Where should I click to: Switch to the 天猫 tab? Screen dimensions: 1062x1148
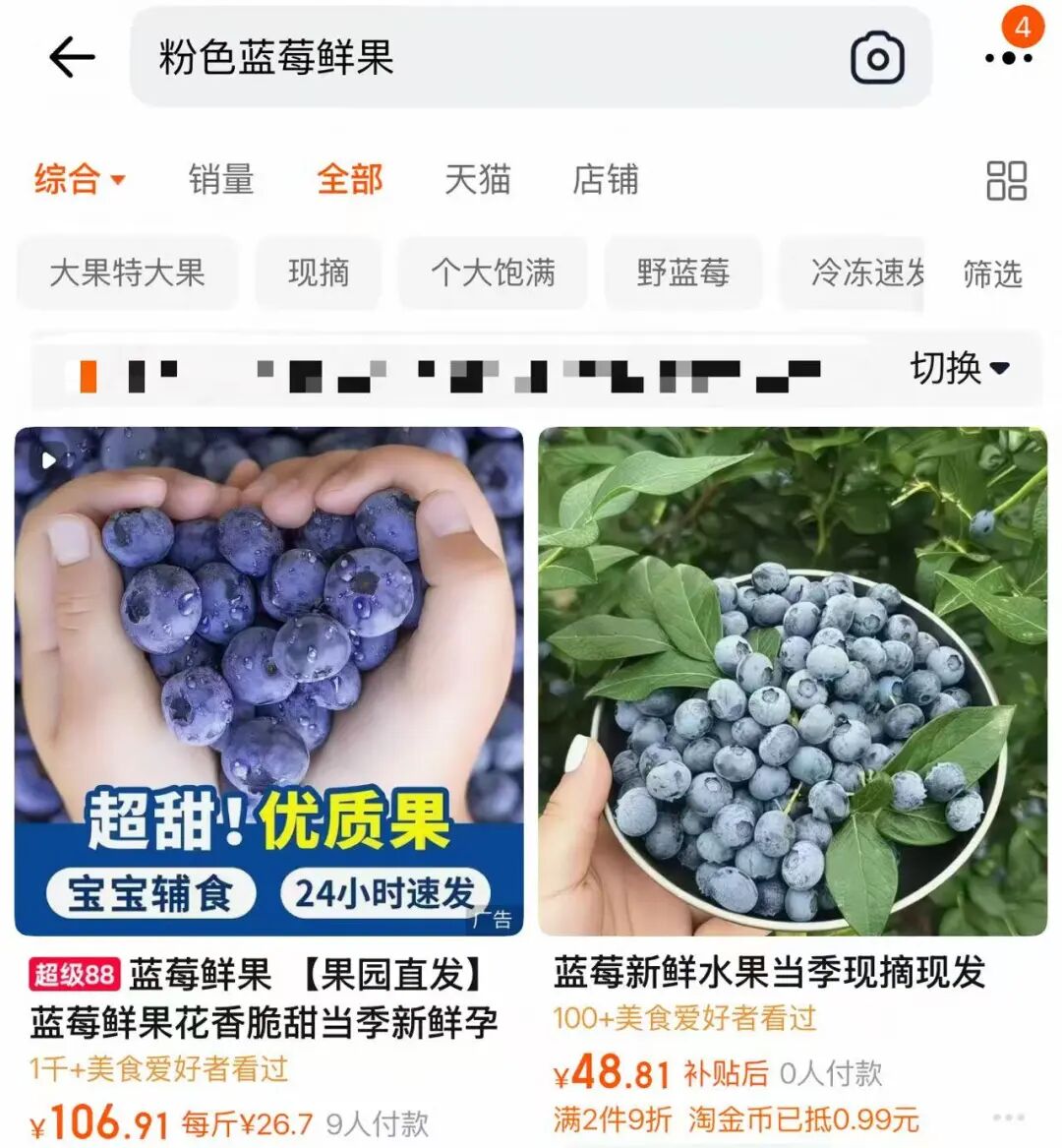click(x=477, y=180)
